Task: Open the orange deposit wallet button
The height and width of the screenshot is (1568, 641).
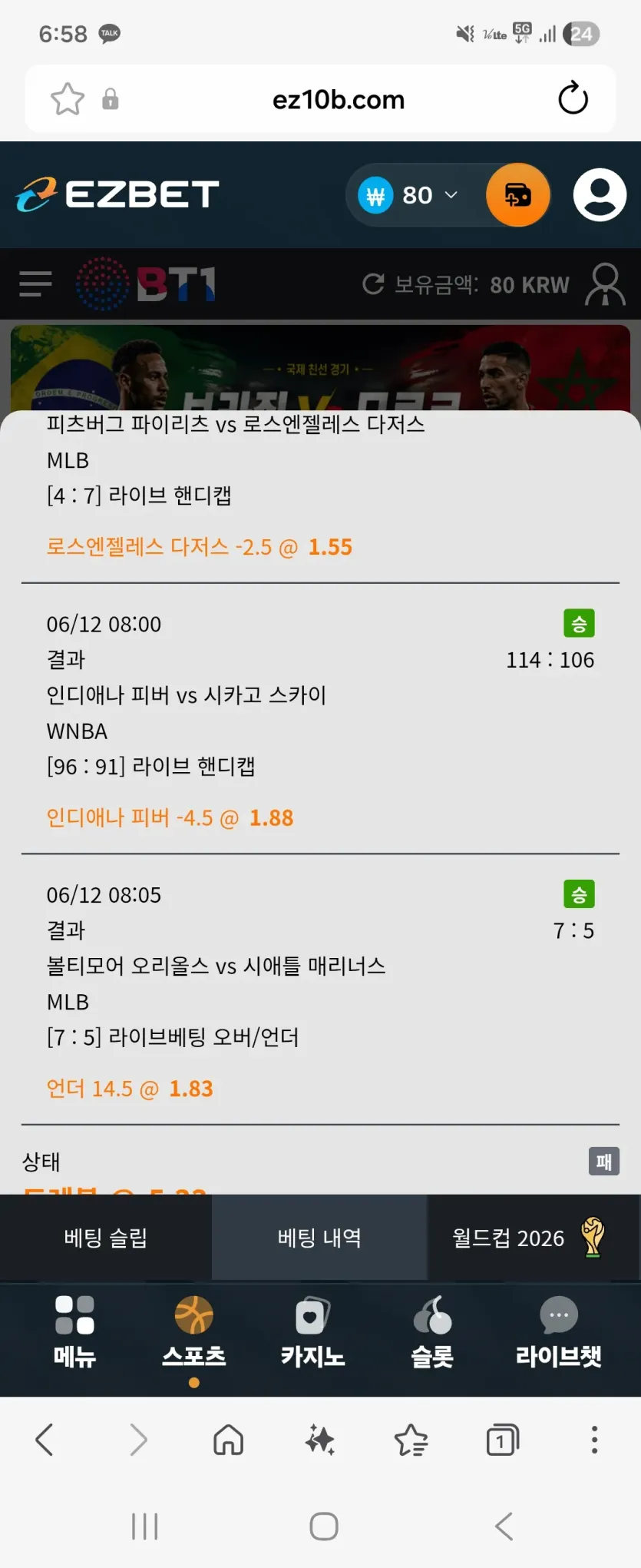Action: (518, 195)
